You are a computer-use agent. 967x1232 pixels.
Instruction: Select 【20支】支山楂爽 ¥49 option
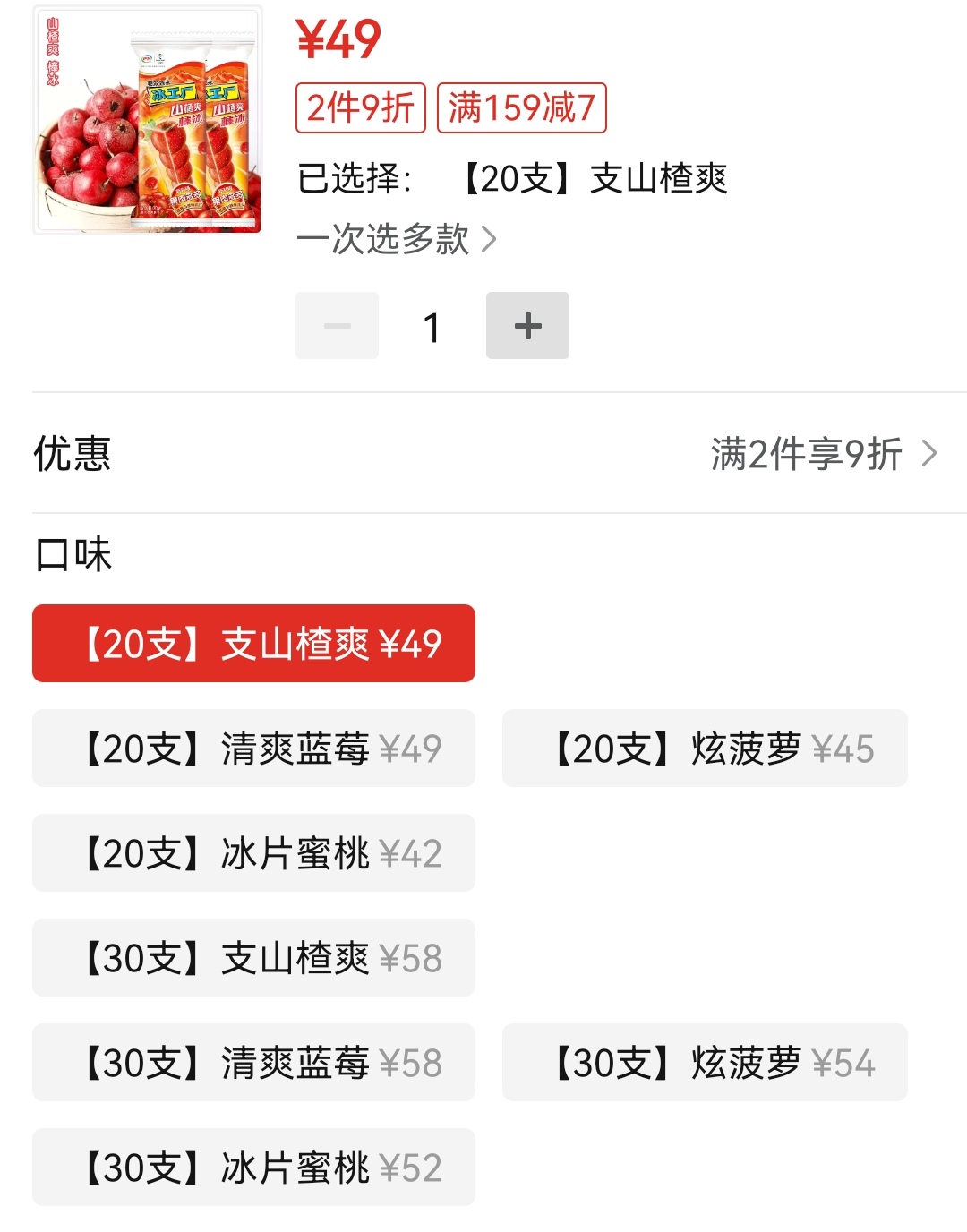click(253, 644)
